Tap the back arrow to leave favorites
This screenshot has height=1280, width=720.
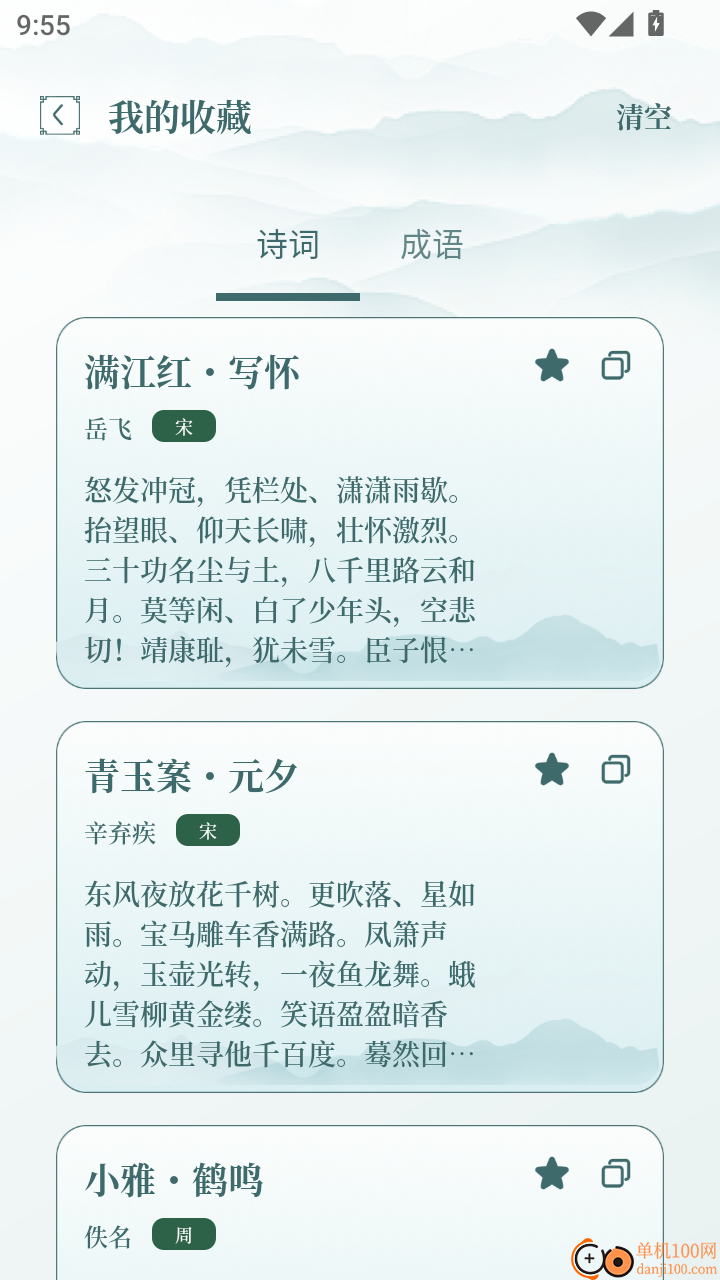click(59, 115)
